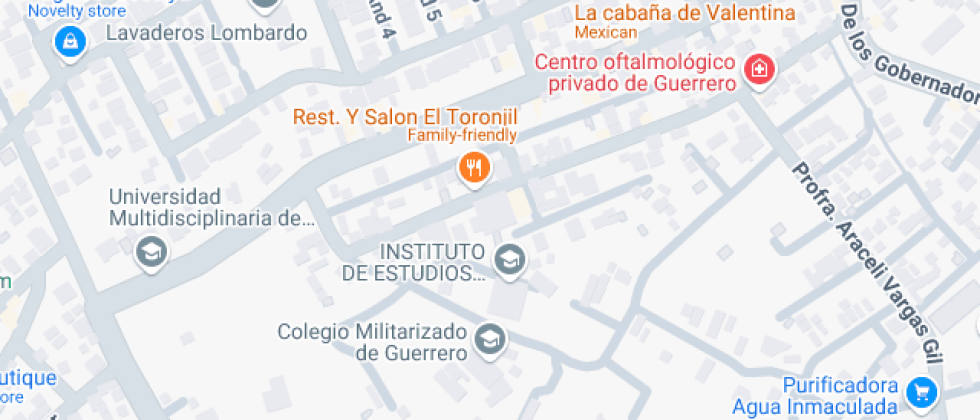This screenshot has height=420, width=980.
Task: Select the Universidad Multidisciplinaria school marker
Action: [x=151, y=251]
